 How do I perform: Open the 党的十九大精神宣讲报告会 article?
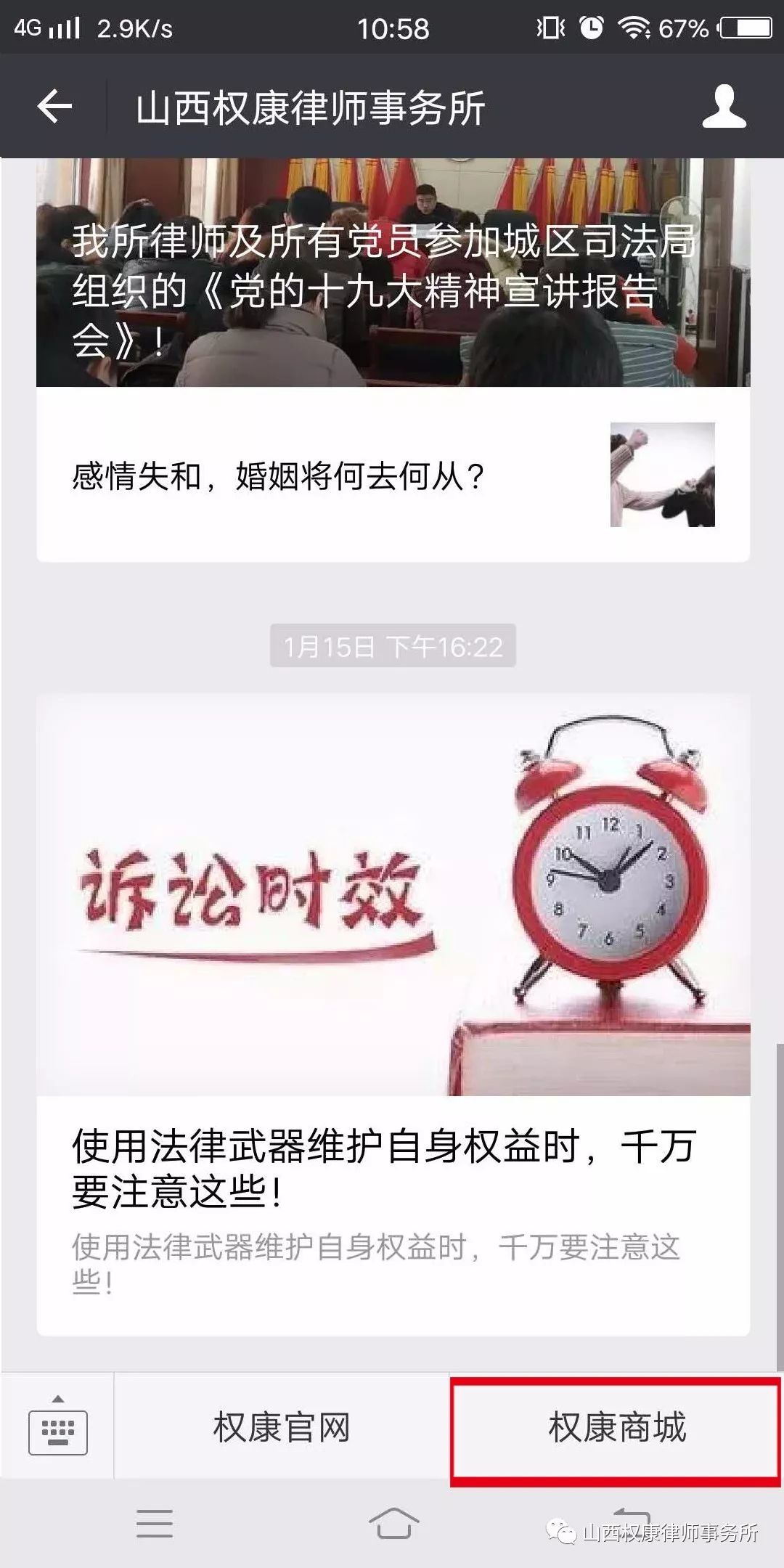coord(392,283)
